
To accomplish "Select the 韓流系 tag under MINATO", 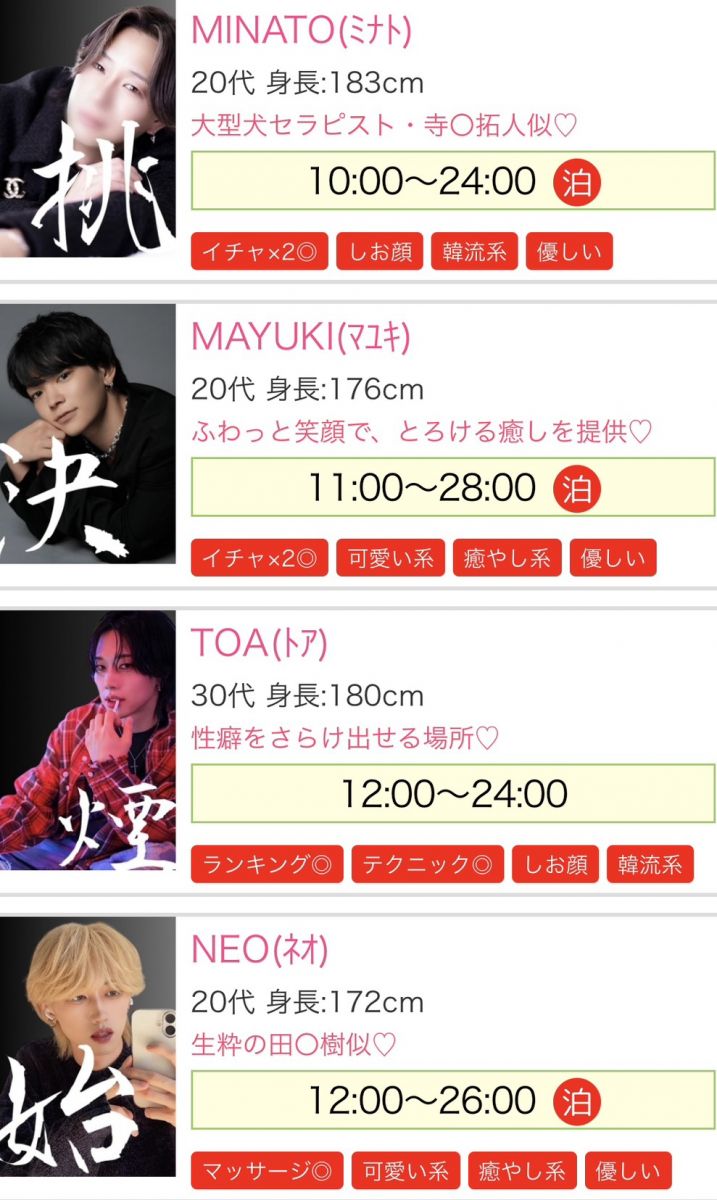I will (474, 252).
